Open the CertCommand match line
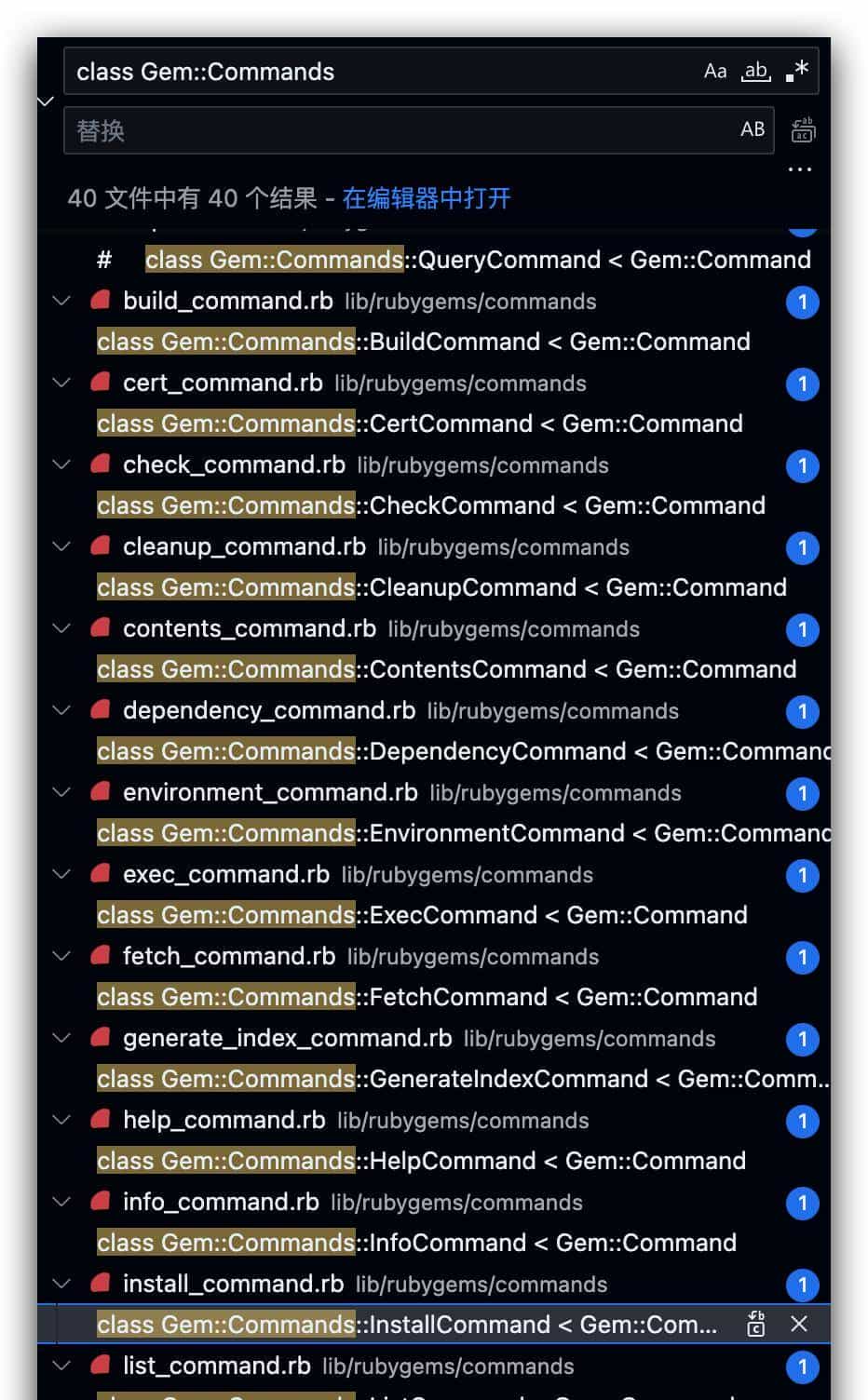The image size is (868, 1400). pyautogui.click(x=419, y=424)
